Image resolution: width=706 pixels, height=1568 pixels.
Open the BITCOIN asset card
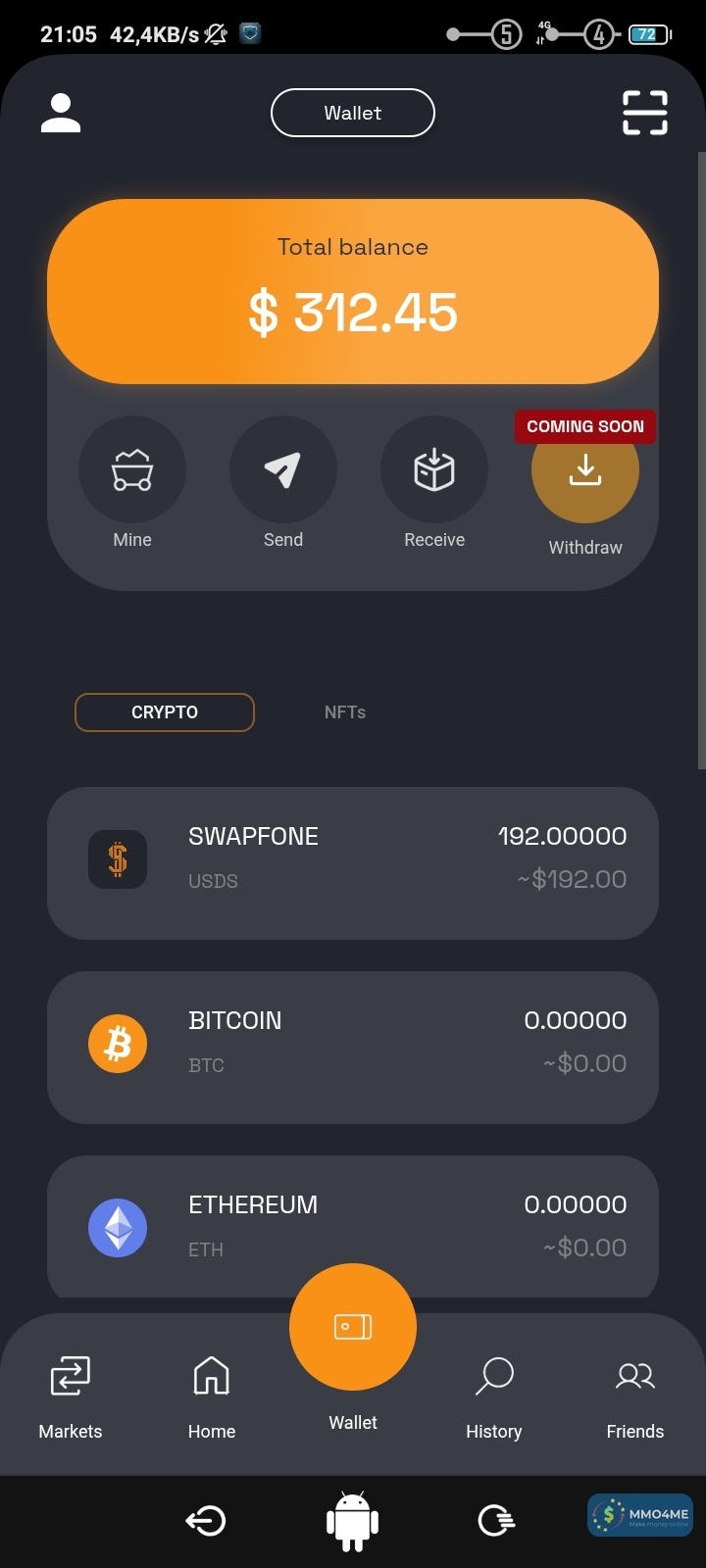coord(353,1047)
